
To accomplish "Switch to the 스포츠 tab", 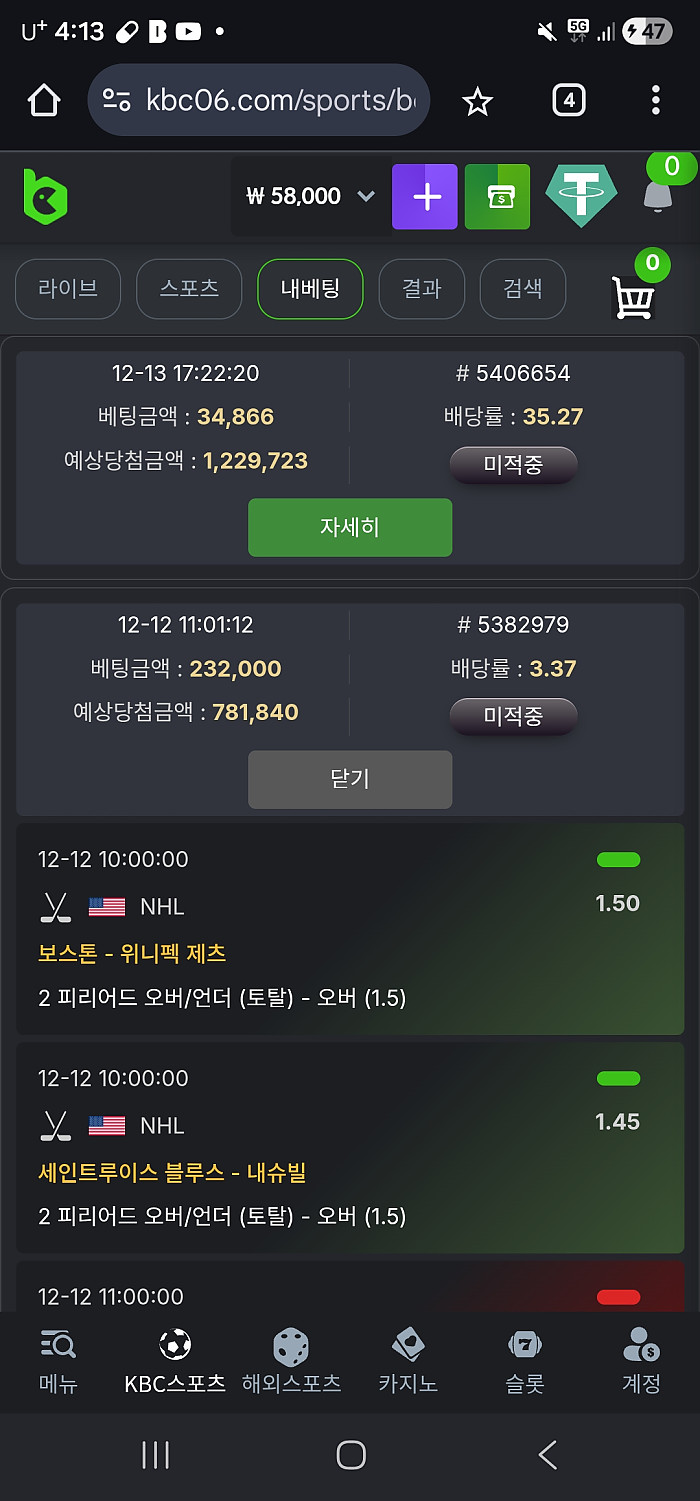I will pos(189,289).
